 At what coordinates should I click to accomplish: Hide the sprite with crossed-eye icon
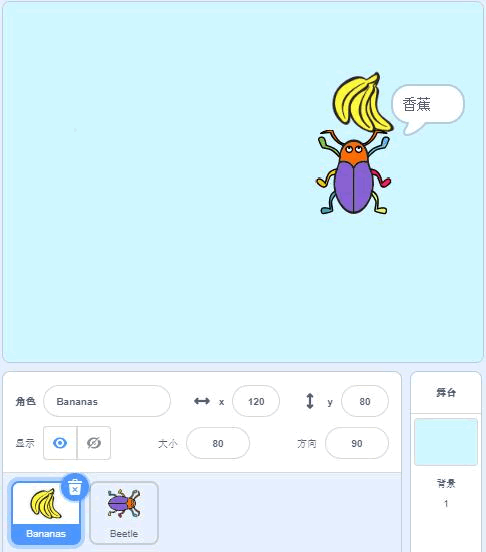(x=94, y=443)
